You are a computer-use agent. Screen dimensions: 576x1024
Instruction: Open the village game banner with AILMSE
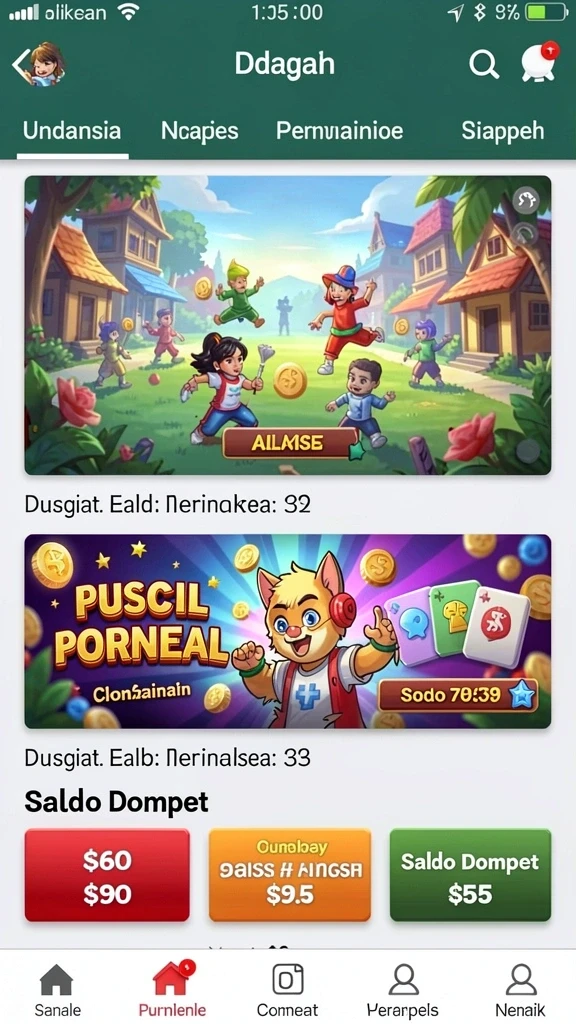[287, 325]
